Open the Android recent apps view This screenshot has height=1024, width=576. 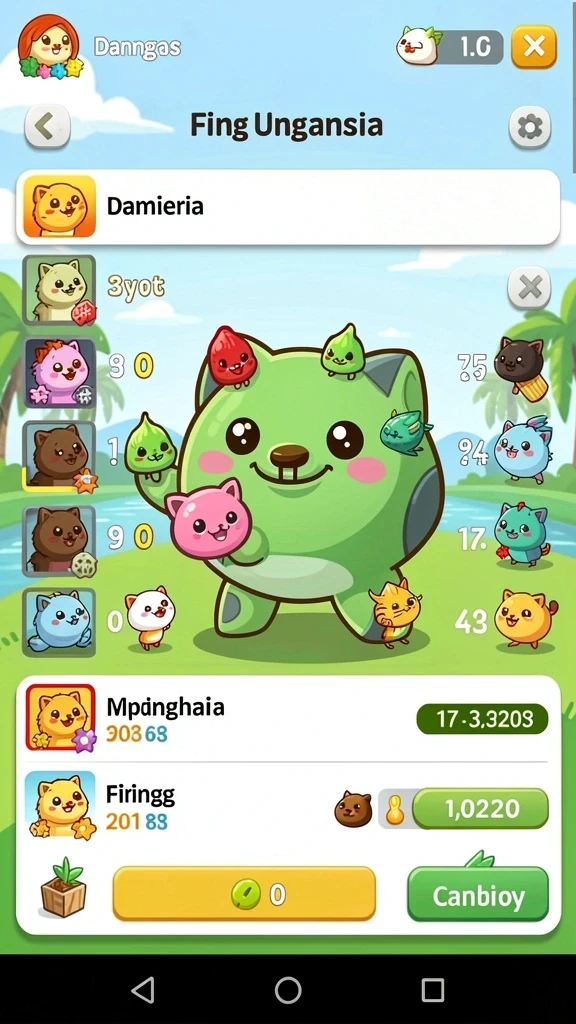pos(432,990)
